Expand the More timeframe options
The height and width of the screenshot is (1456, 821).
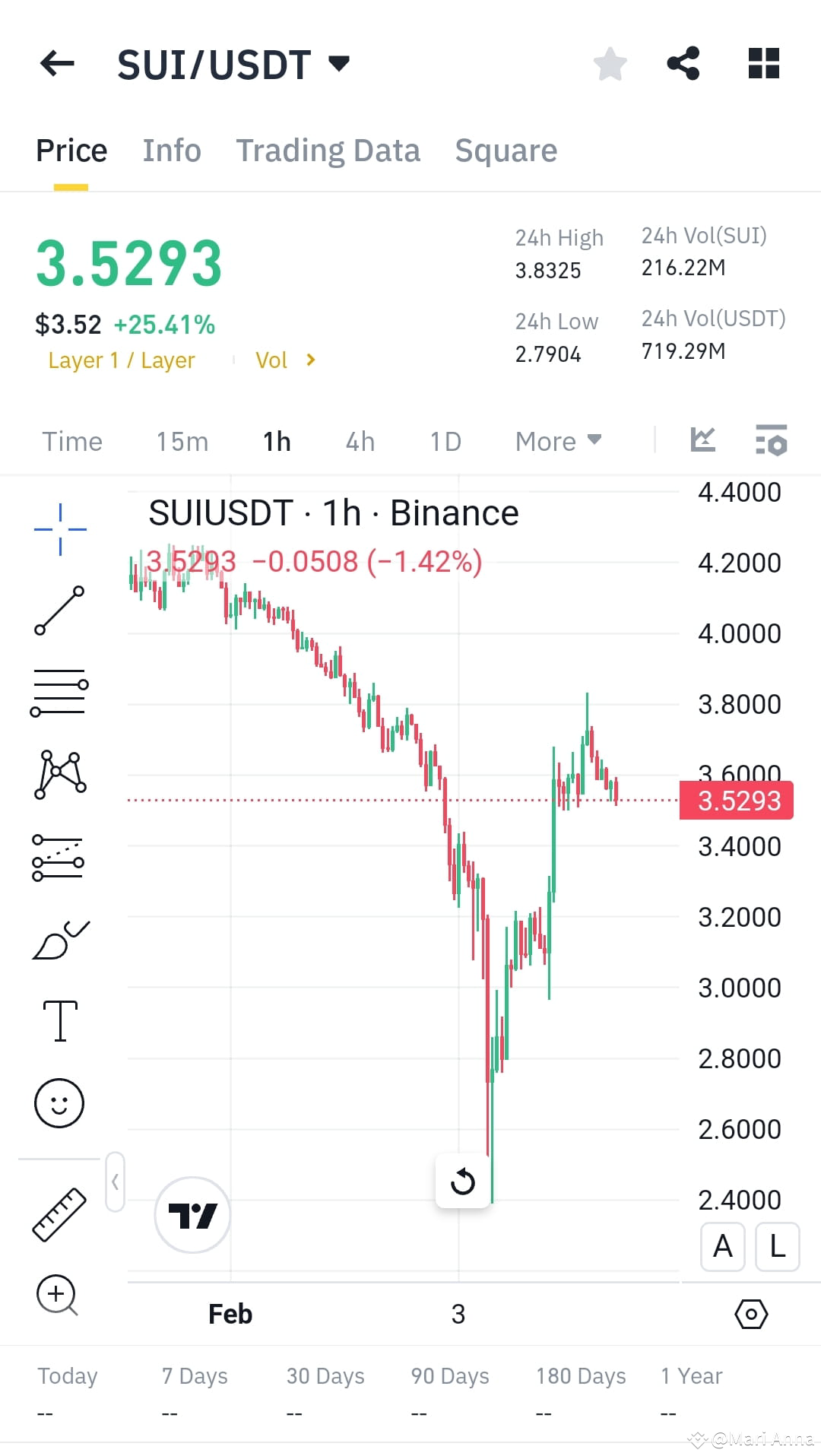pyautogui.click(x=558, y=441)
